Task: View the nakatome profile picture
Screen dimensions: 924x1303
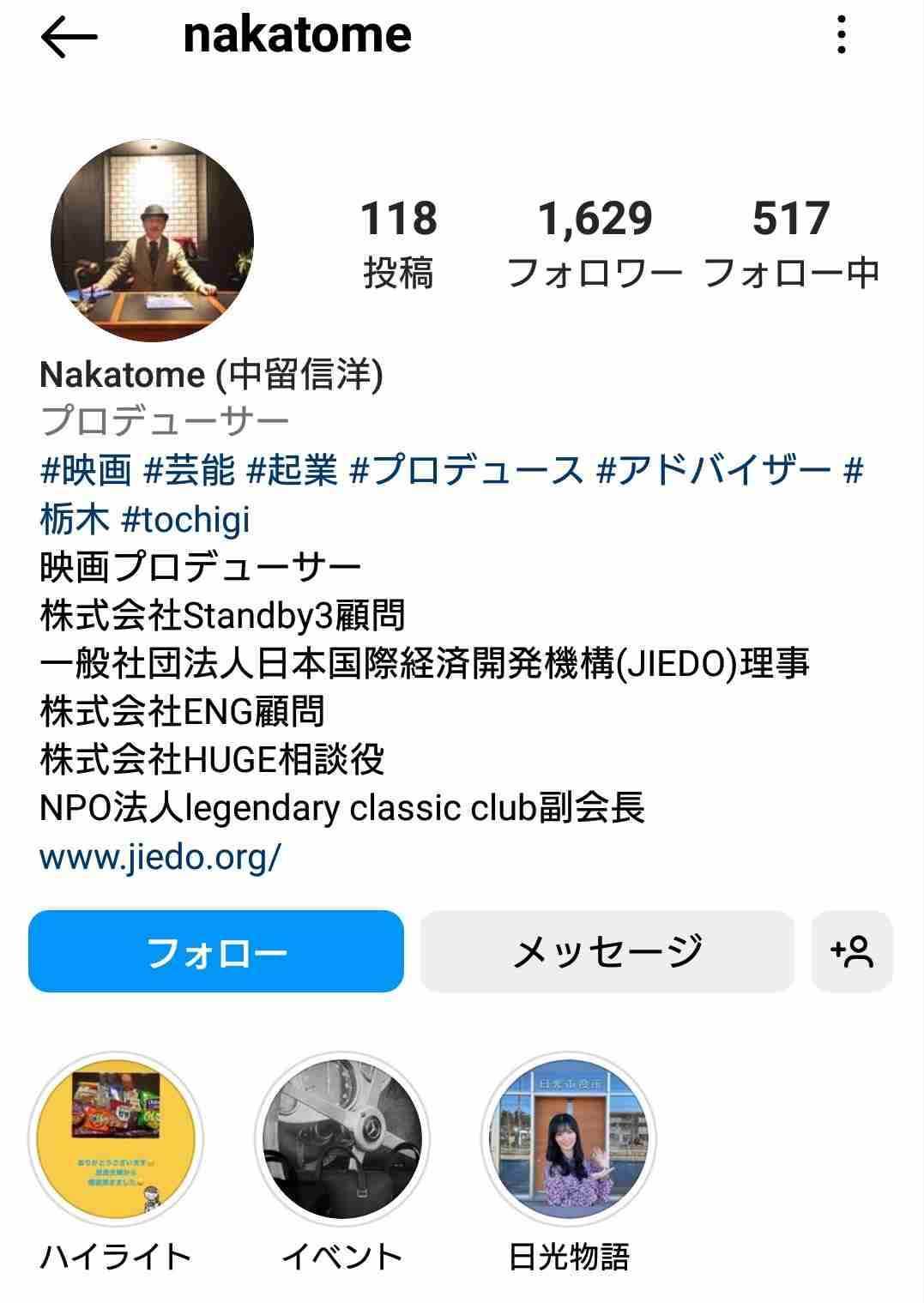Action: point(153,241)
